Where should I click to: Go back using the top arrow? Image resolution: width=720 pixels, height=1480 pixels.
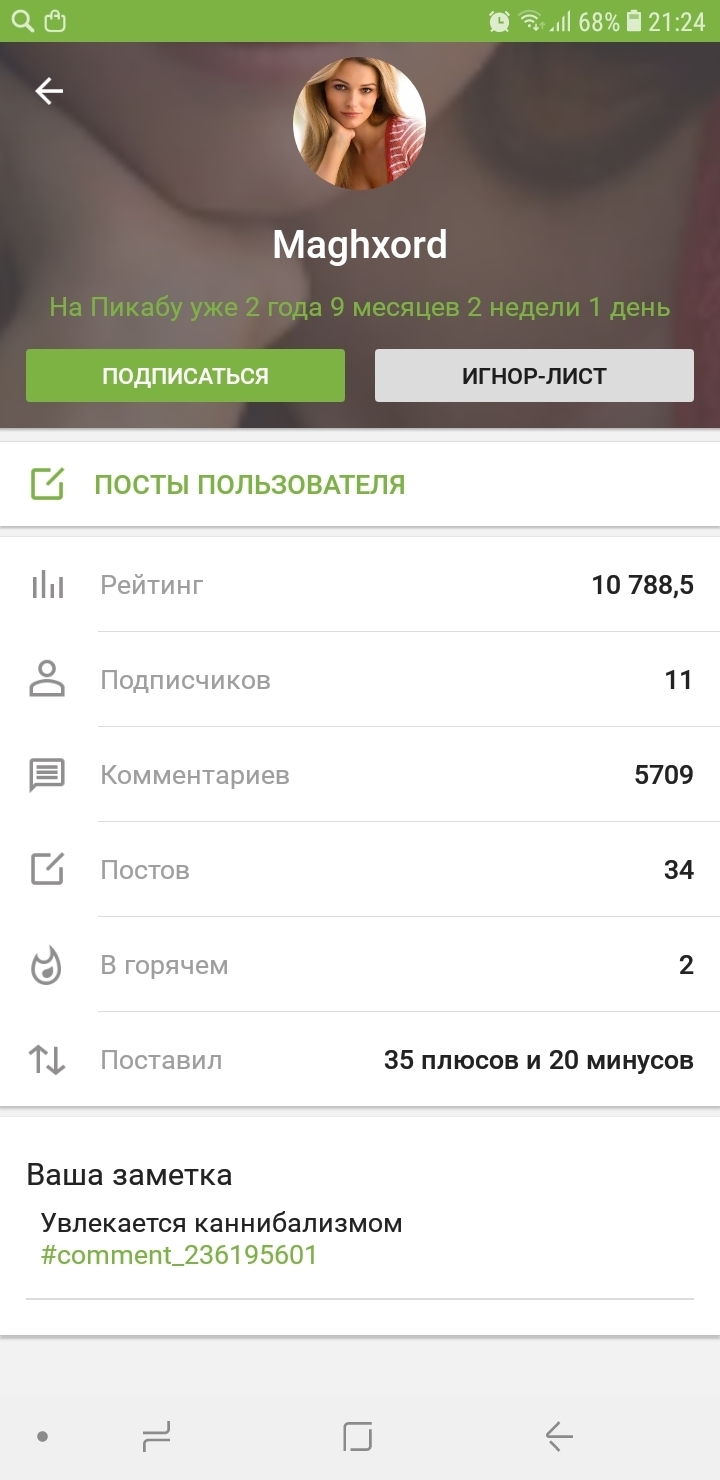click(x=49, y=92)
